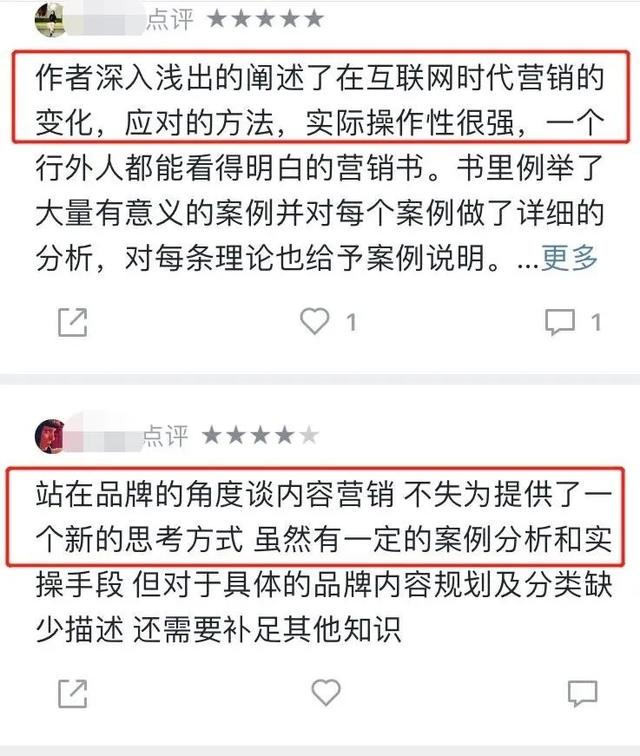Expand the first review with 更多
Image resolution: width=640 pixels, height=756 pixels.
(569, 258)
